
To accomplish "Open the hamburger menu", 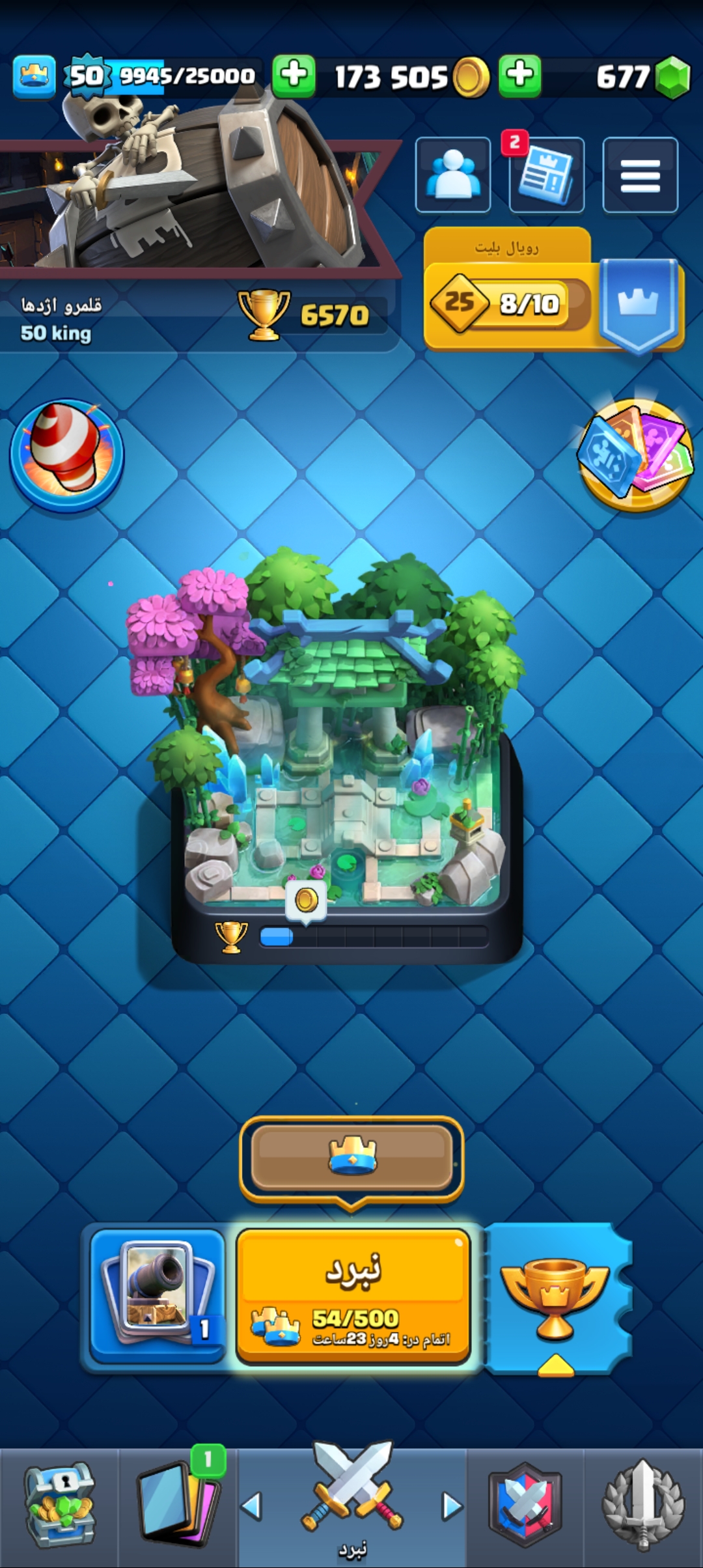I will click(641, 175).
